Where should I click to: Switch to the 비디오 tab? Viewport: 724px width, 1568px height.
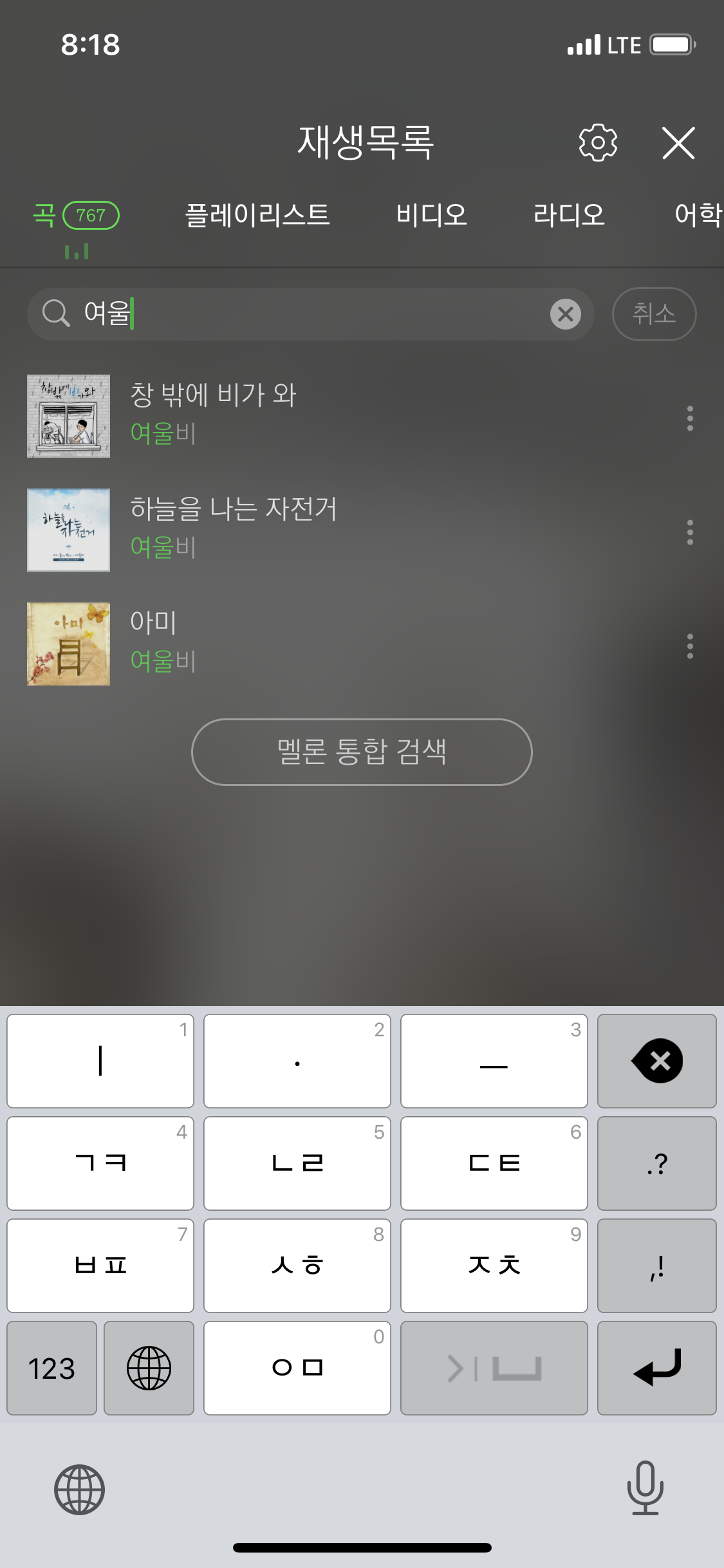pos(431,215)
